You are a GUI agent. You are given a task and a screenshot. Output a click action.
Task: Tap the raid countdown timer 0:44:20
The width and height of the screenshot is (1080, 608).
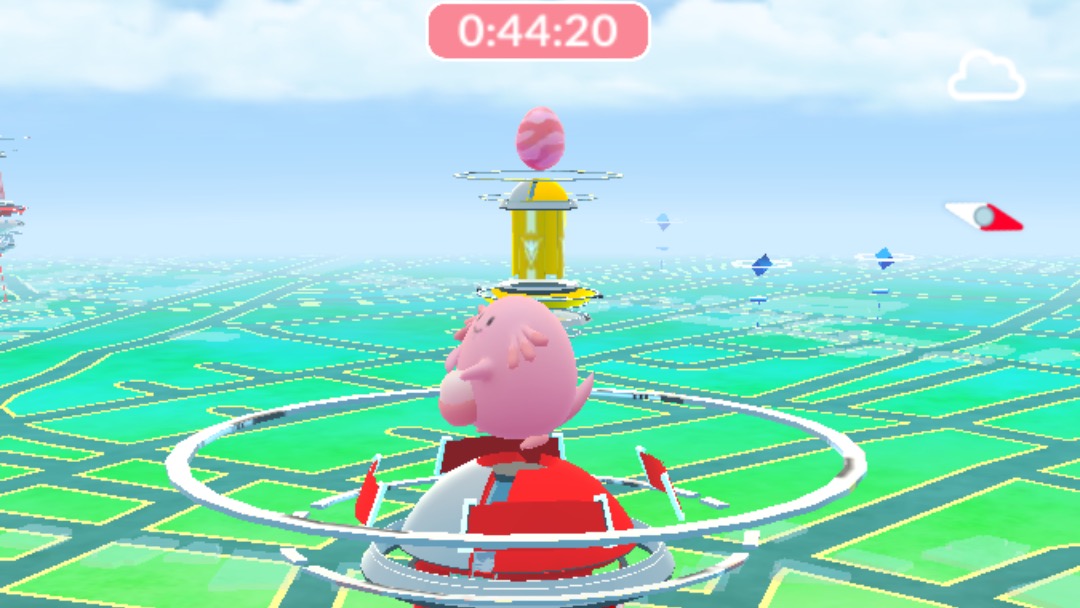(x=538, y=31)
